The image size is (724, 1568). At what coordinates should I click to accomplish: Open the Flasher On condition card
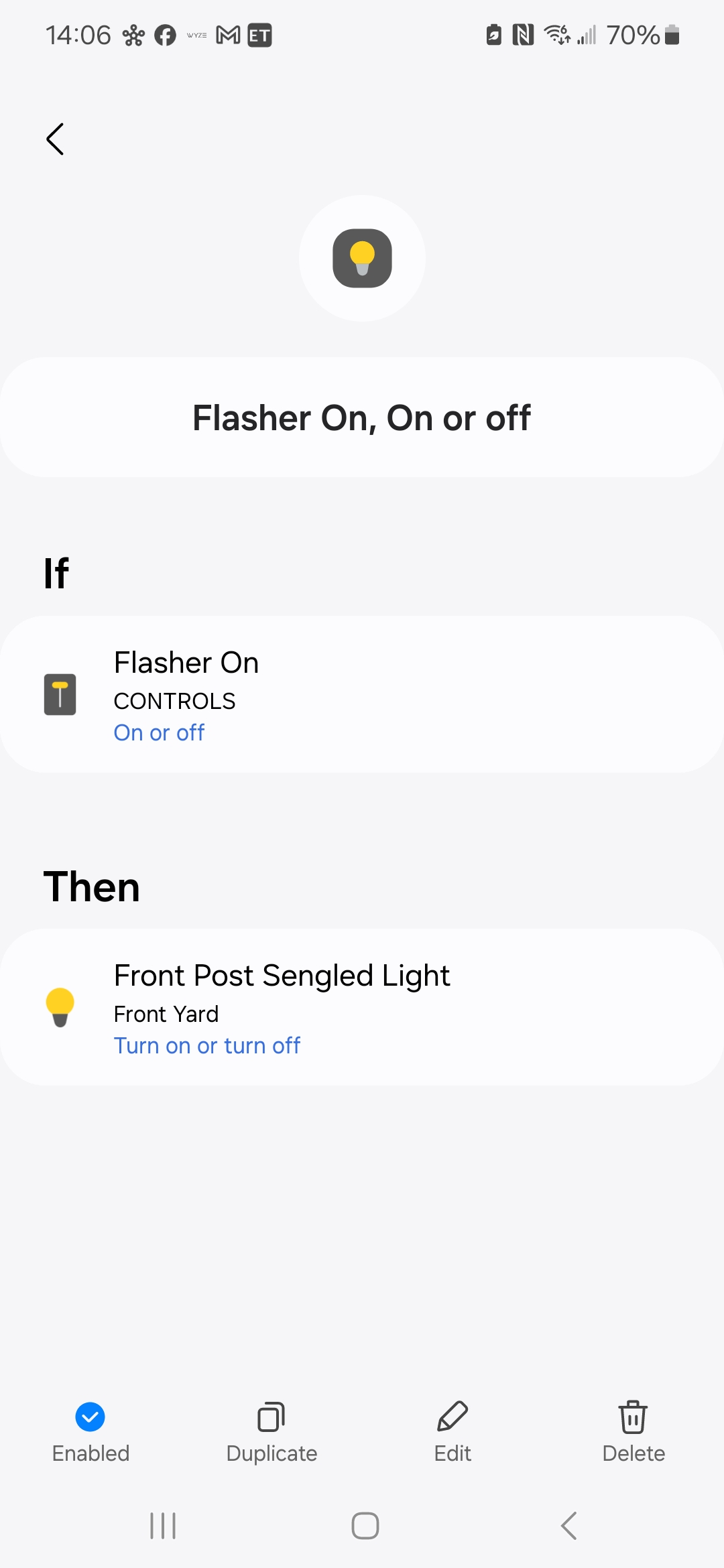(x=362, y=694)
